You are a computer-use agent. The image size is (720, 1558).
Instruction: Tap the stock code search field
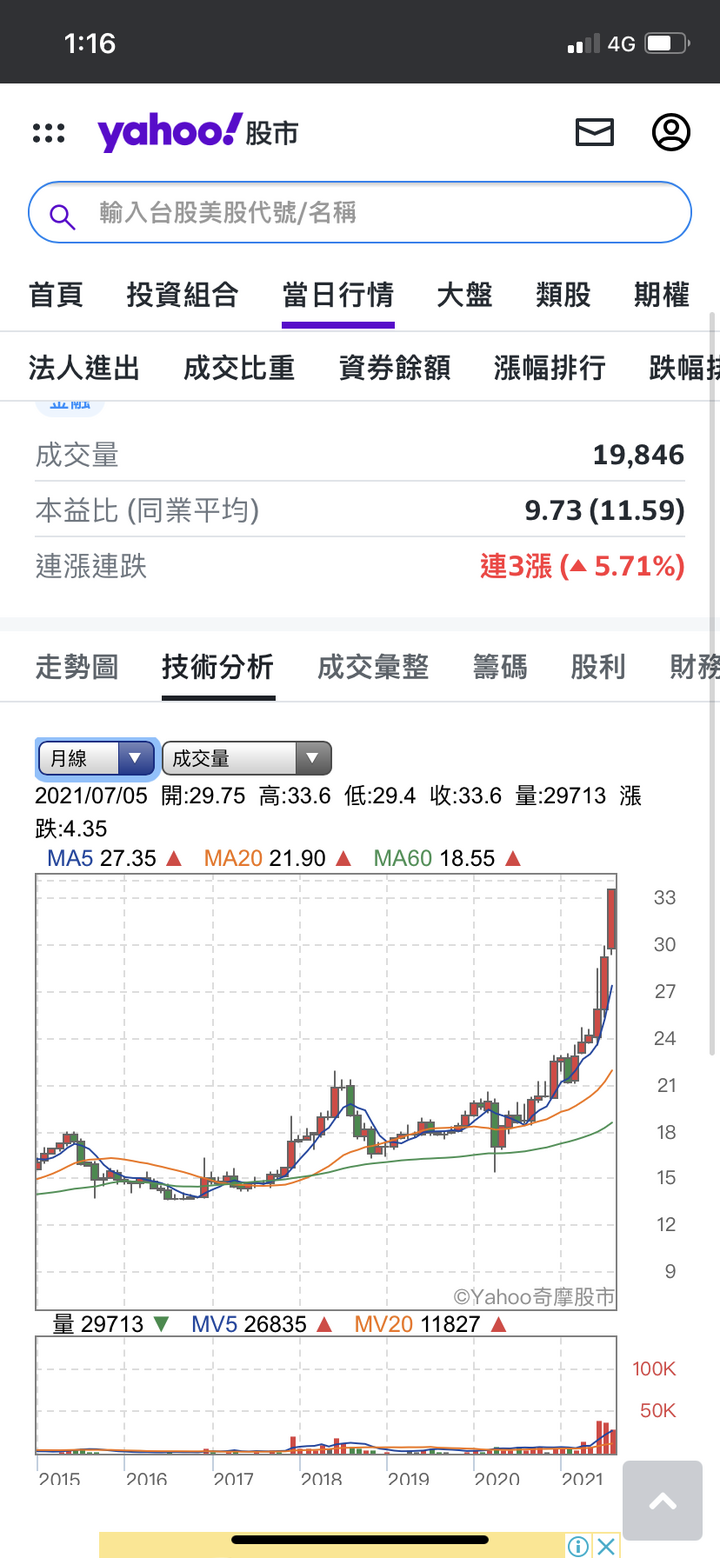360,212
